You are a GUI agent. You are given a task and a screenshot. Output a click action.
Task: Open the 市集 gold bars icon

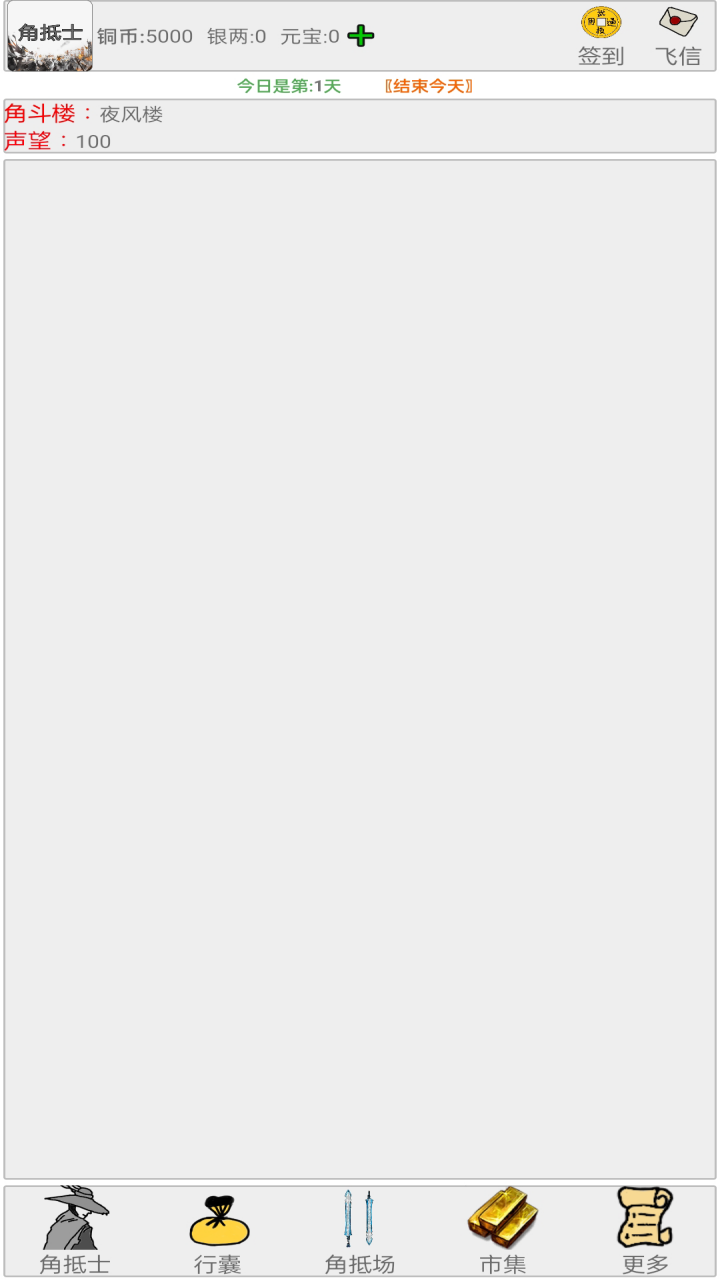point(502,1216)
